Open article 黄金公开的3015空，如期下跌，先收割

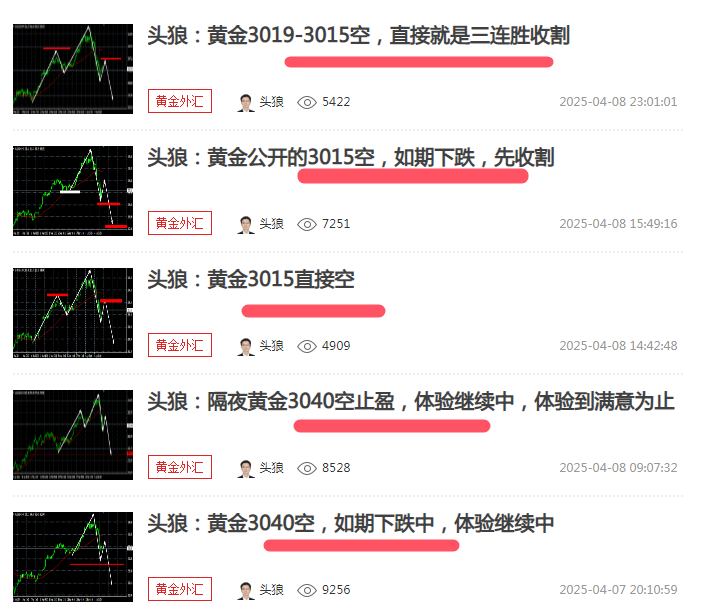[x=350, y=158]
